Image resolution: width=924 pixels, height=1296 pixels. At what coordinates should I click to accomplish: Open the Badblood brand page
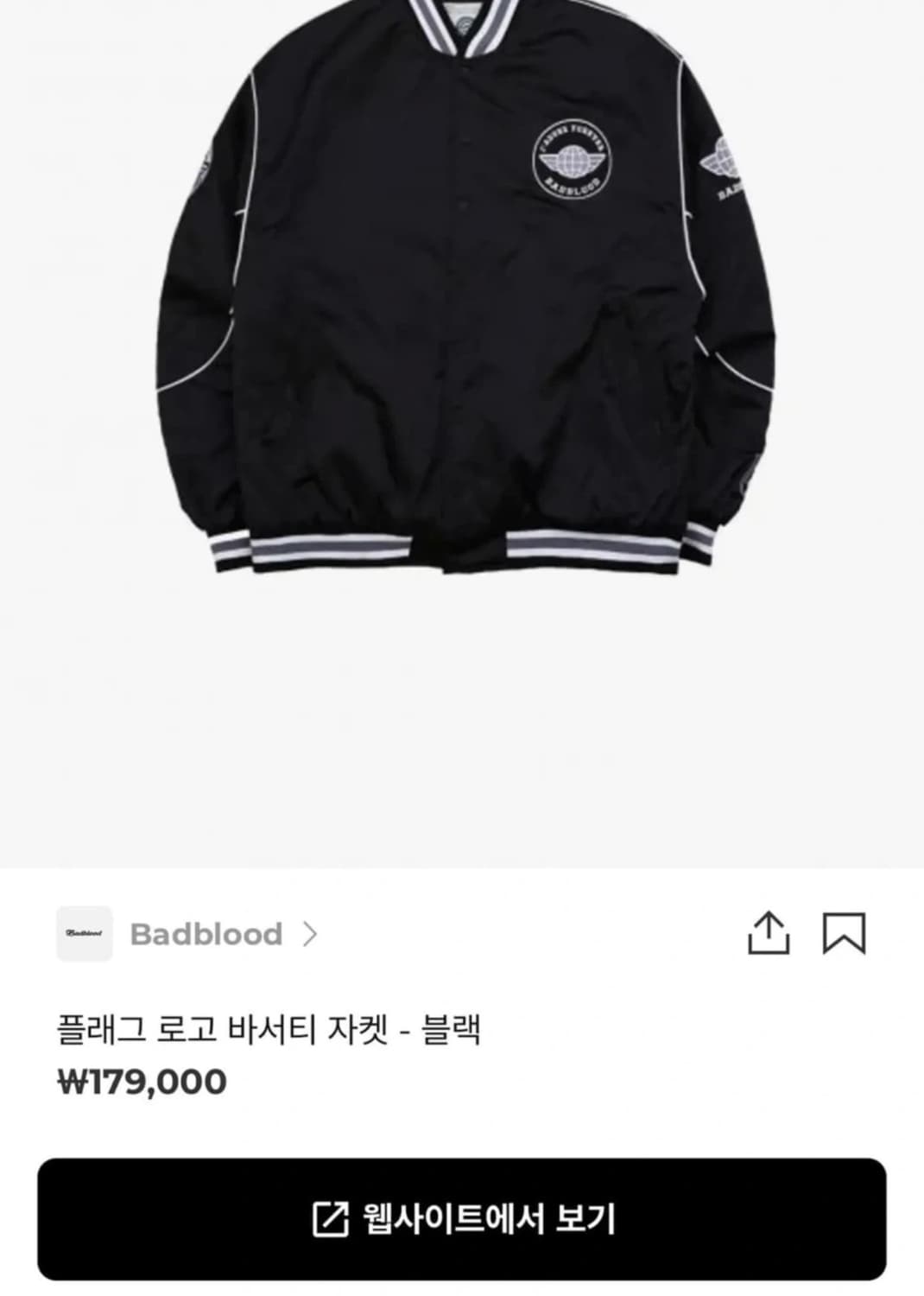[206, 934]
